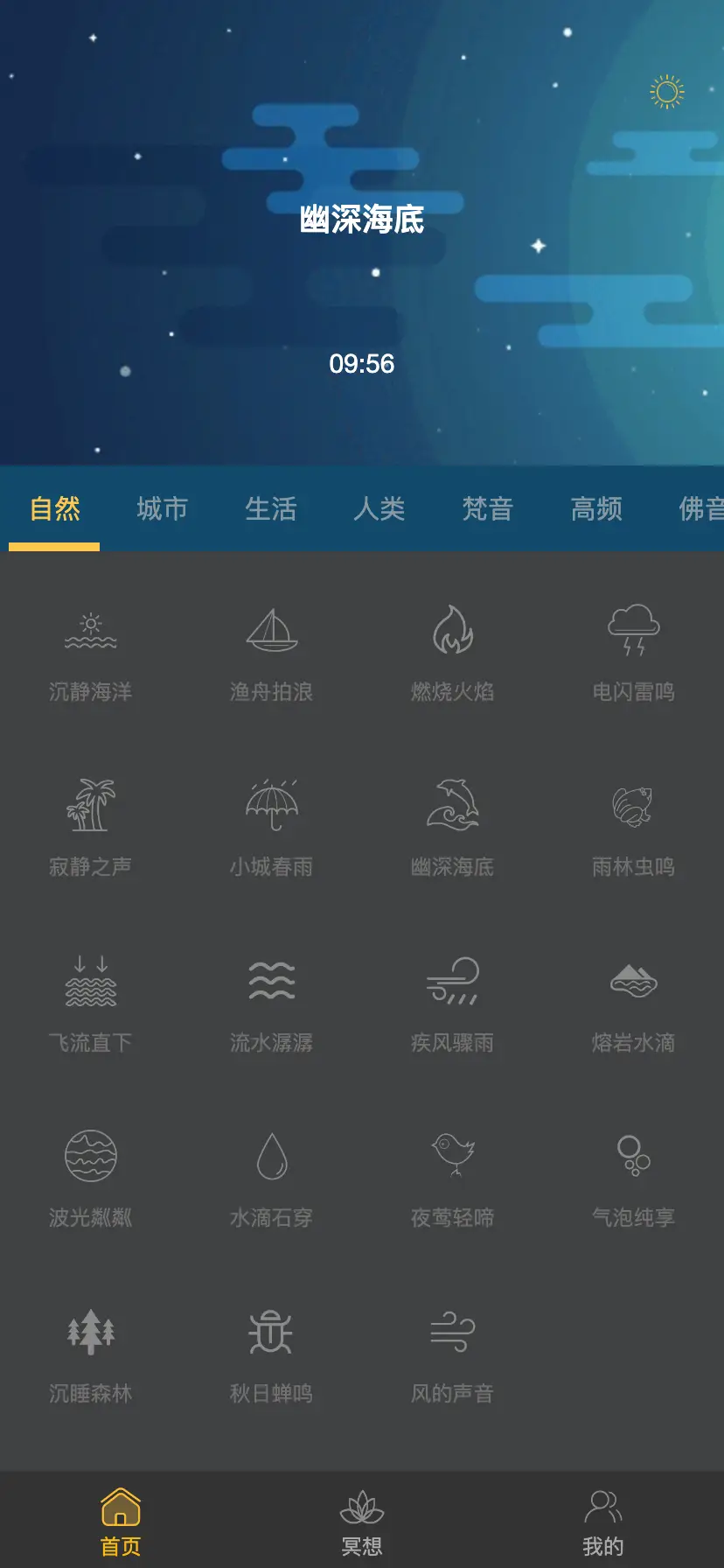
Task: Choose the 电闪雷鸣 thunderstorm sound
Action: click(634, 652)
